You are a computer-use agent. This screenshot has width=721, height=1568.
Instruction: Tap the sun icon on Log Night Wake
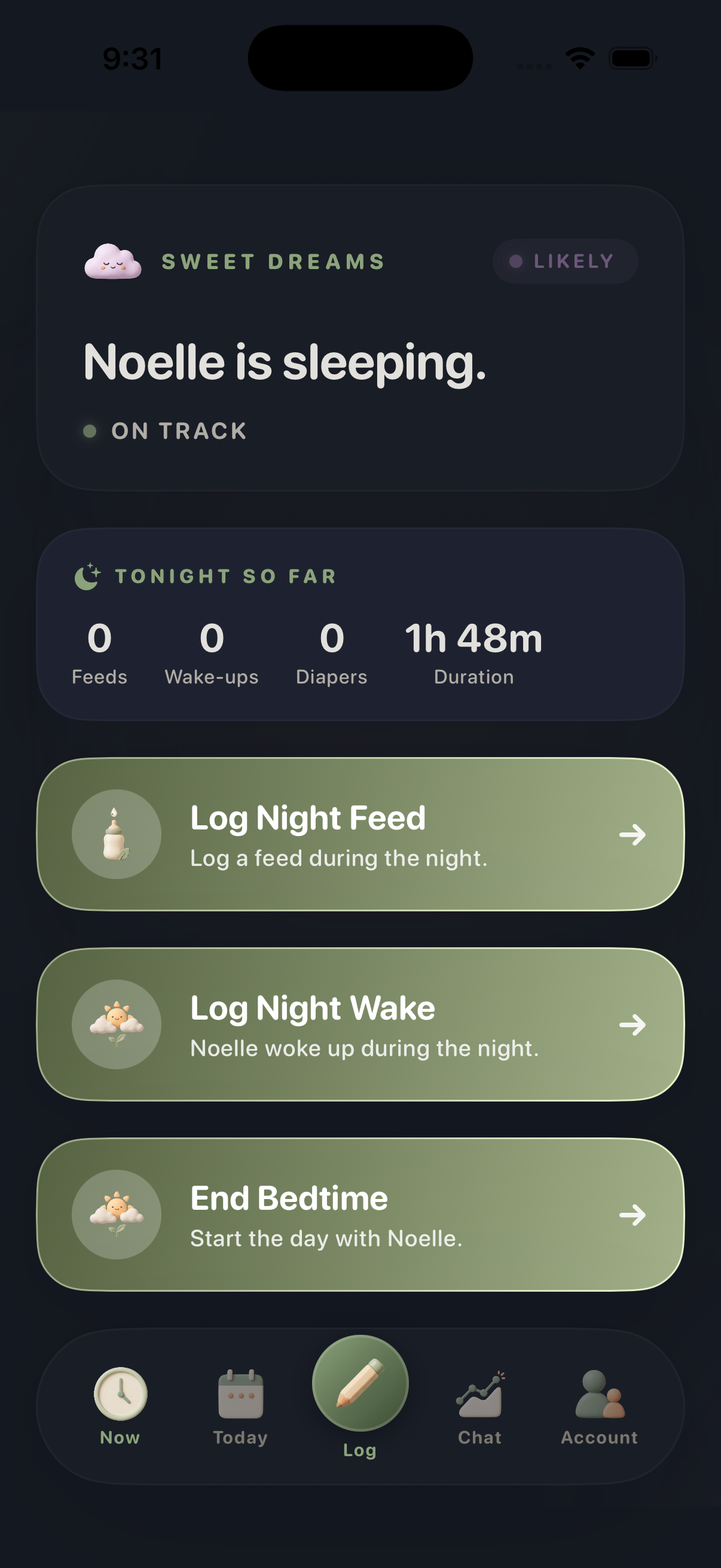coord(117,1026)
